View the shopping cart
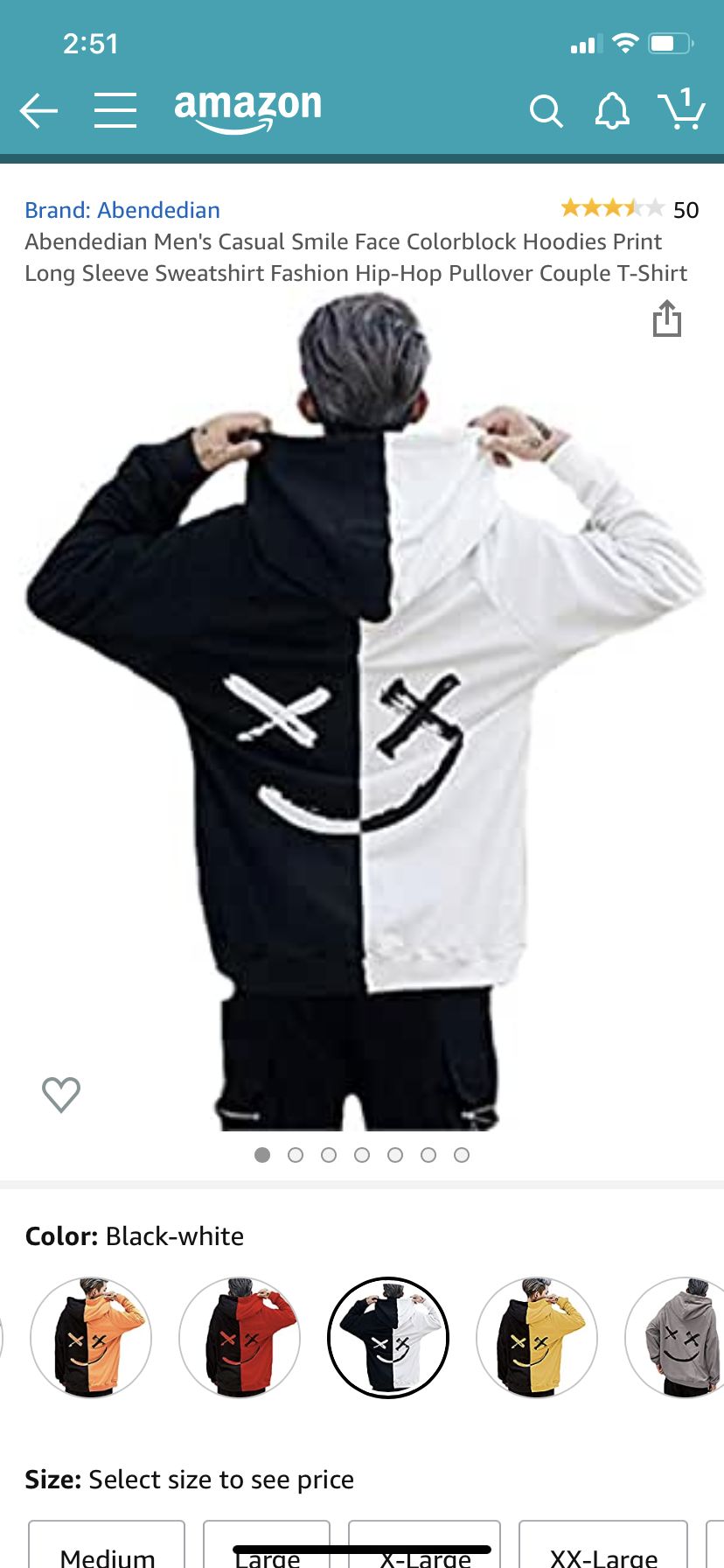The width and height of the screenshot is (724, 1568). point(682,108)
